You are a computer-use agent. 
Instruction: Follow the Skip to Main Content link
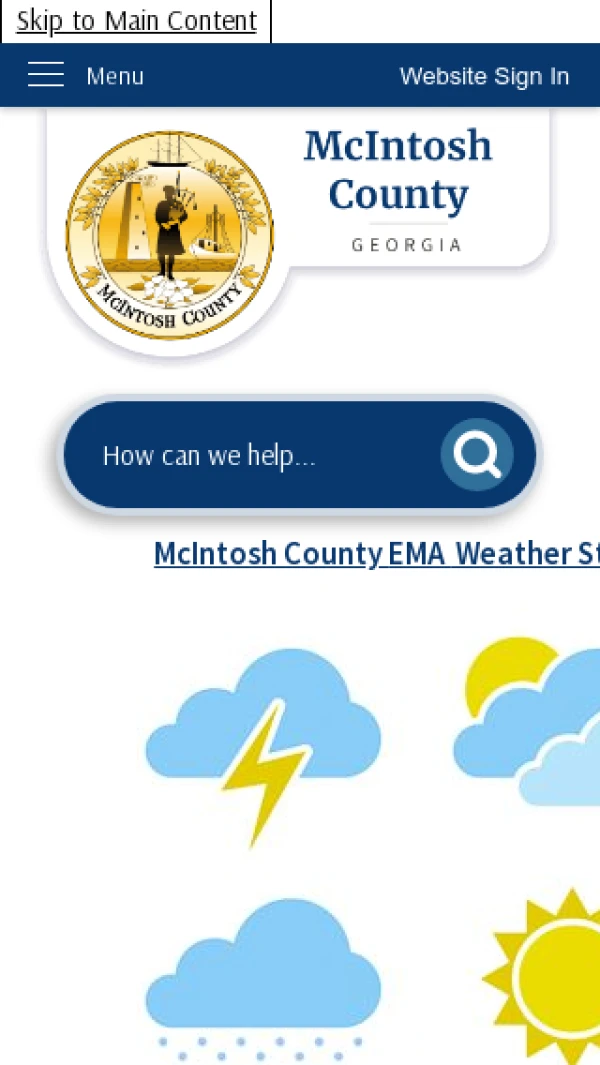click(136, 21)
